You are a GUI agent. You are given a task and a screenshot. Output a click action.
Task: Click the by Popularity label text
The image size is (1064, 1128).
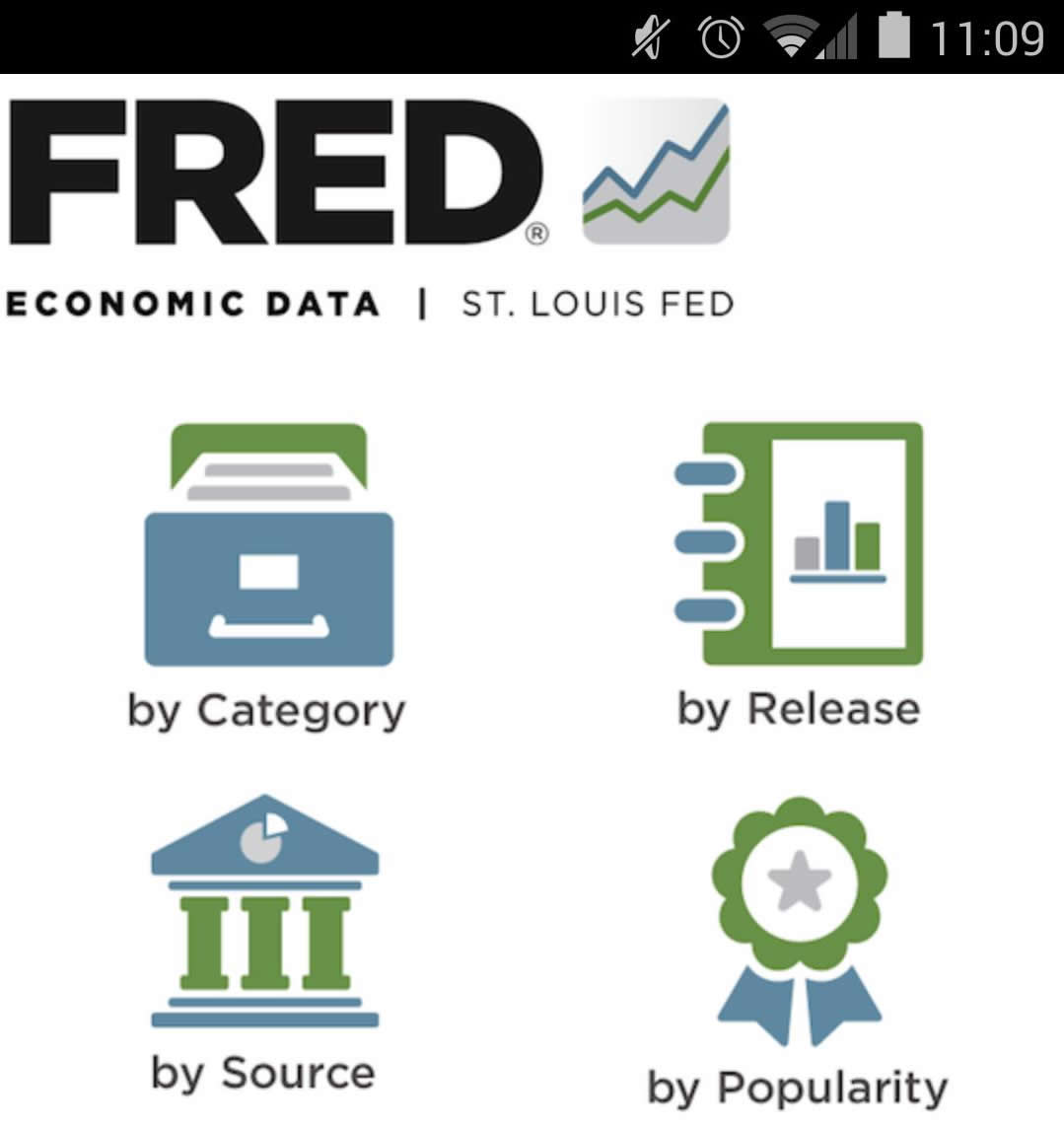click(x=799, y=1089)
